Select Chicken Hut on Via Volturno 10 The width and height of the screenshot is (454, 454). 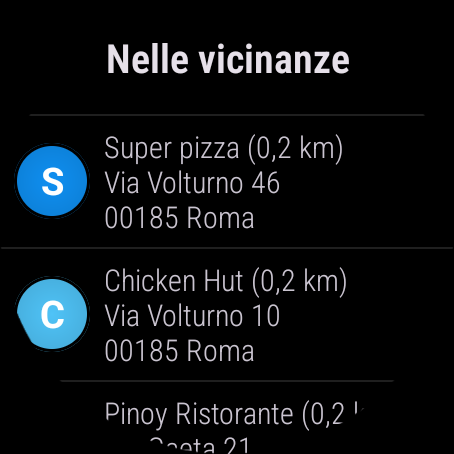point(227,315)
